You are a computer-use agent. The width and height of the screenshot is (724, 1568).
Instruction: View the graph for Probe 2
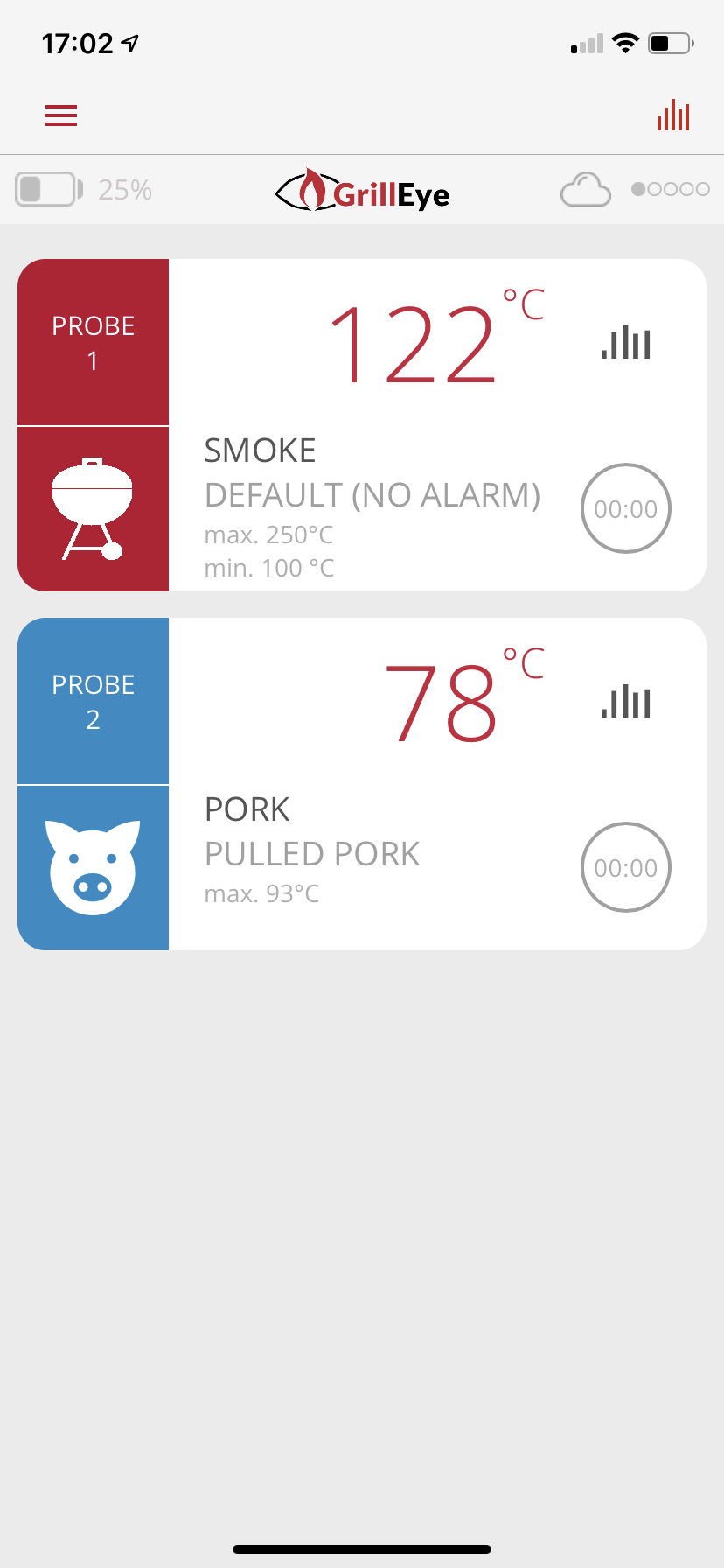pyautogui.click(x=626, y=702)
